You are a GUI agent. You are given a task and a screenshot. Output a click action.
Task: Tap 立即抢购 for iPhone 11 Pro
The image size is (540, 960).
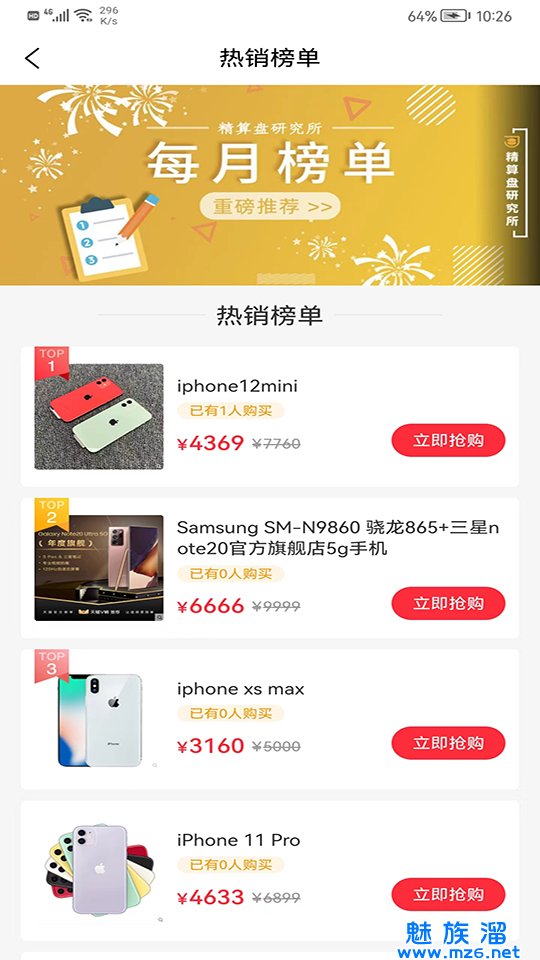[x=448, y=894]
